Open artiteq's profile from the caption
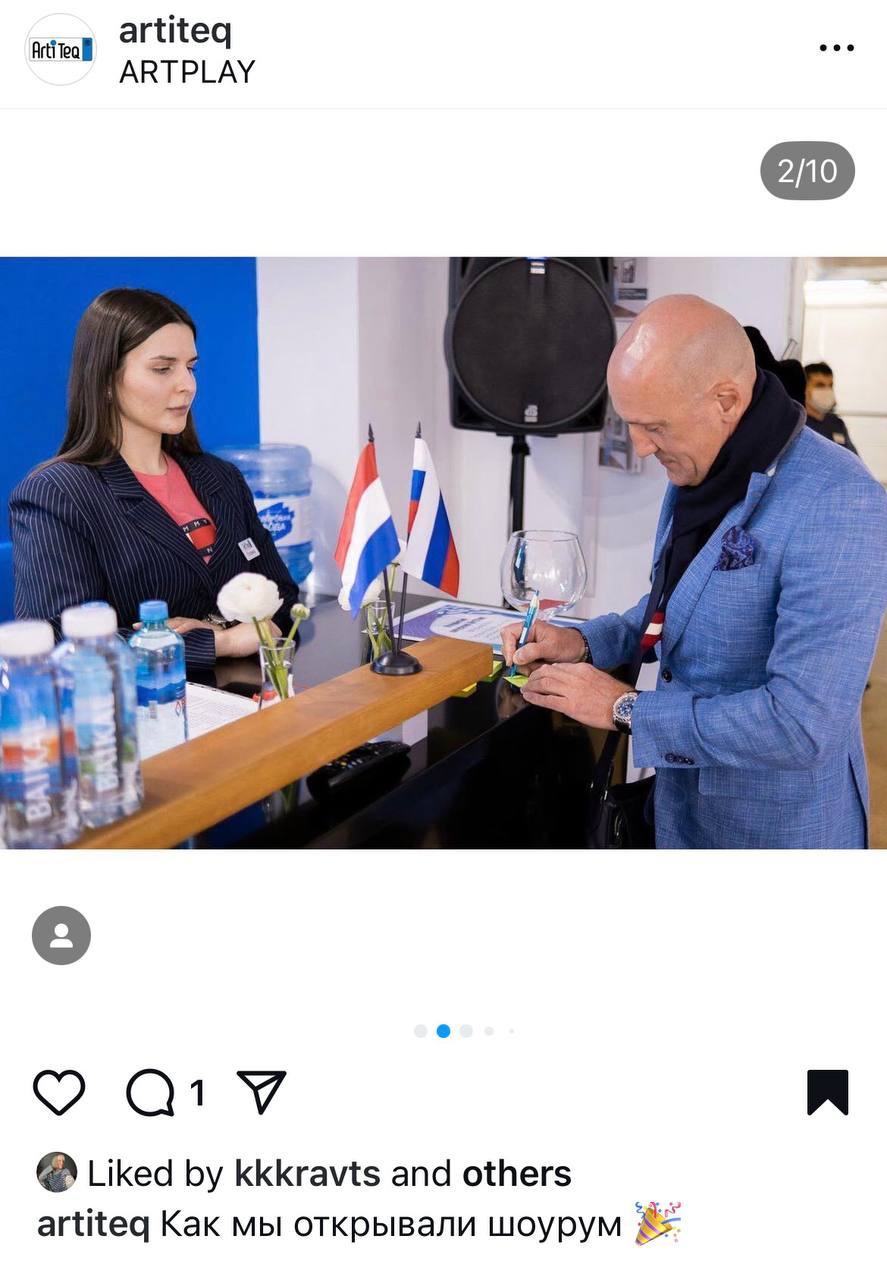This screenshot has height=1280, width=887. [93, 1224]
